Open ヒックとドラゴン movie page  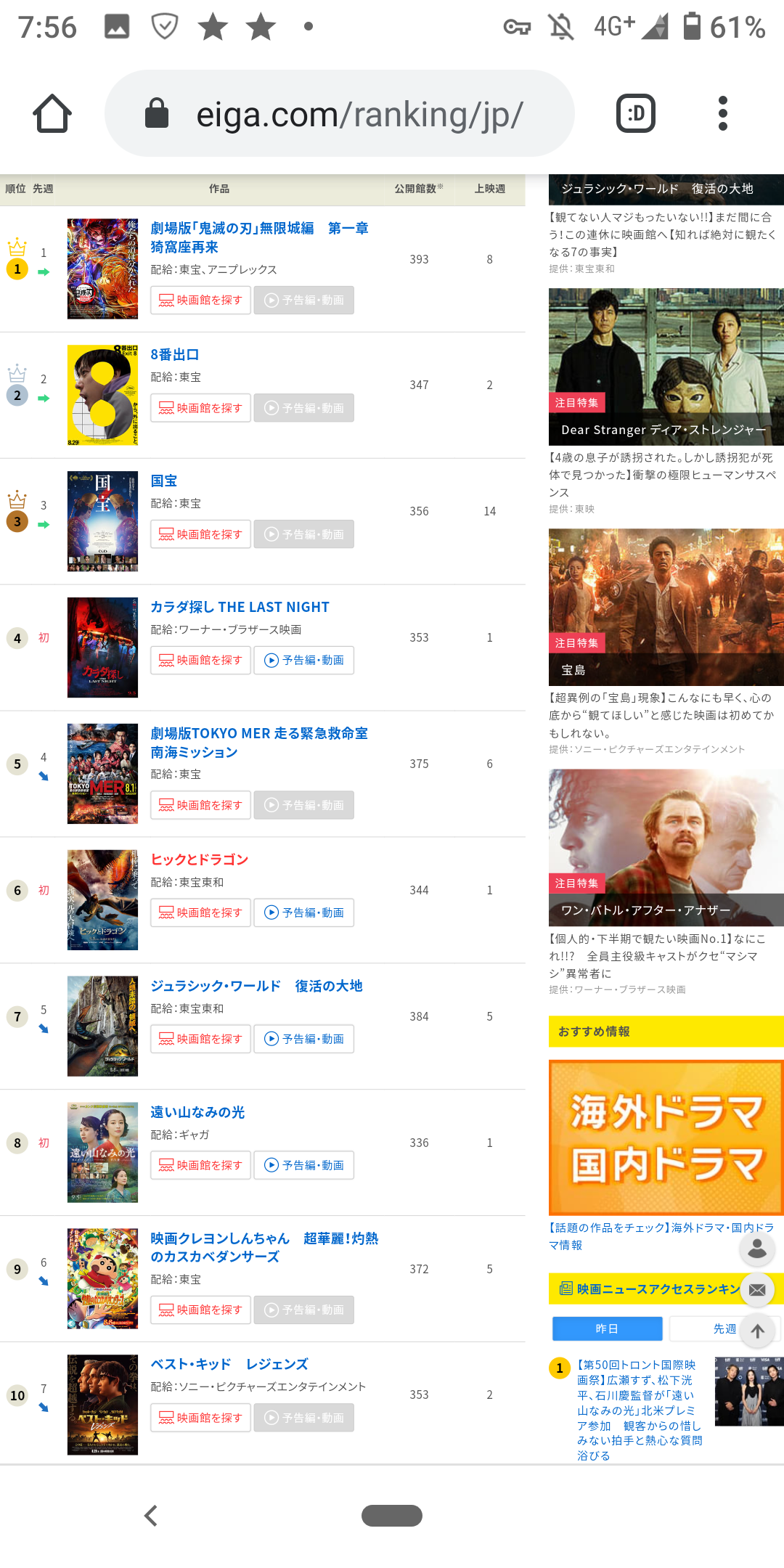coord(200,859)
